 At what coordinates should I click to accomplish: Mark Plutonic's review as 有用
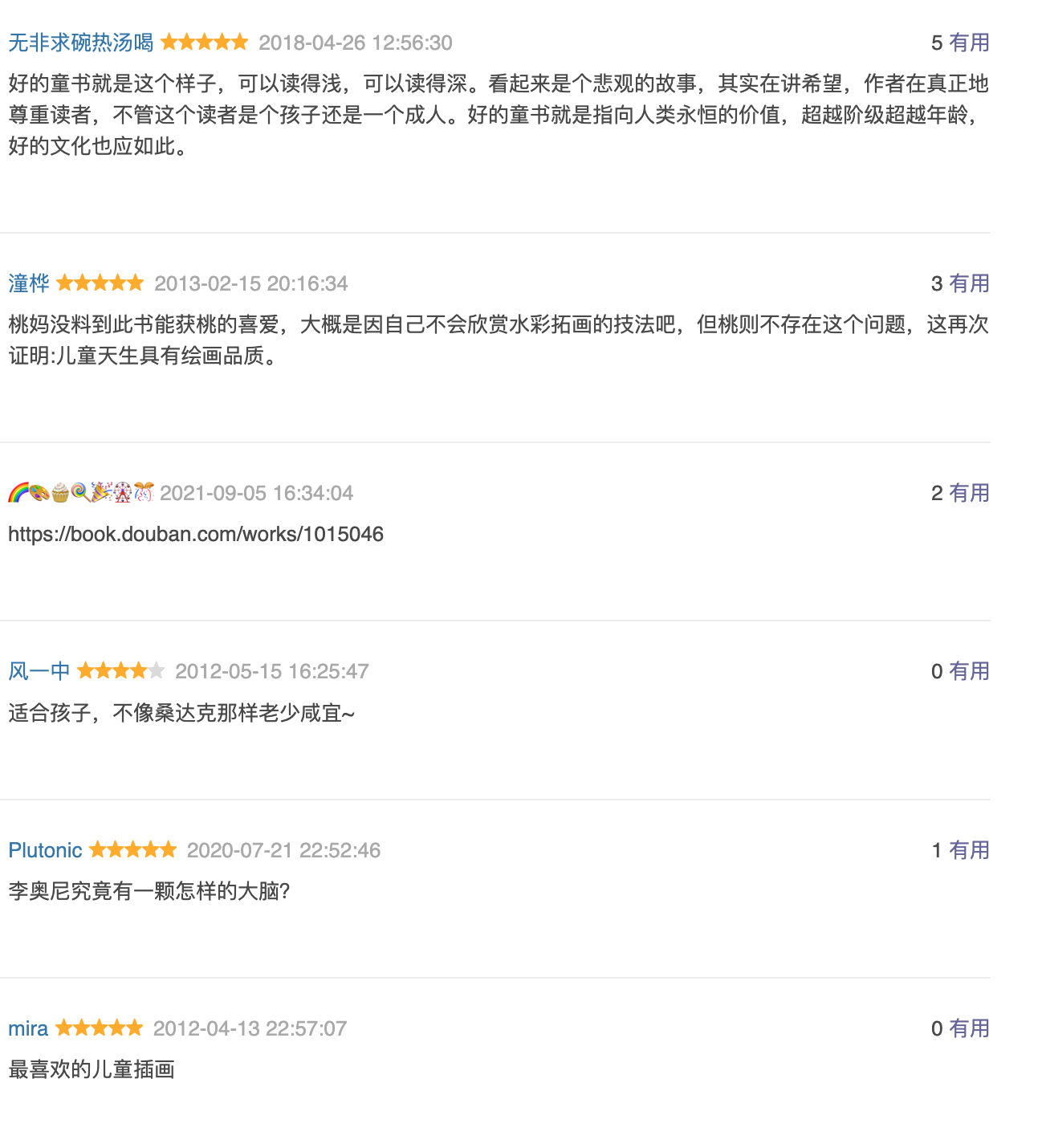pos(969,850)
